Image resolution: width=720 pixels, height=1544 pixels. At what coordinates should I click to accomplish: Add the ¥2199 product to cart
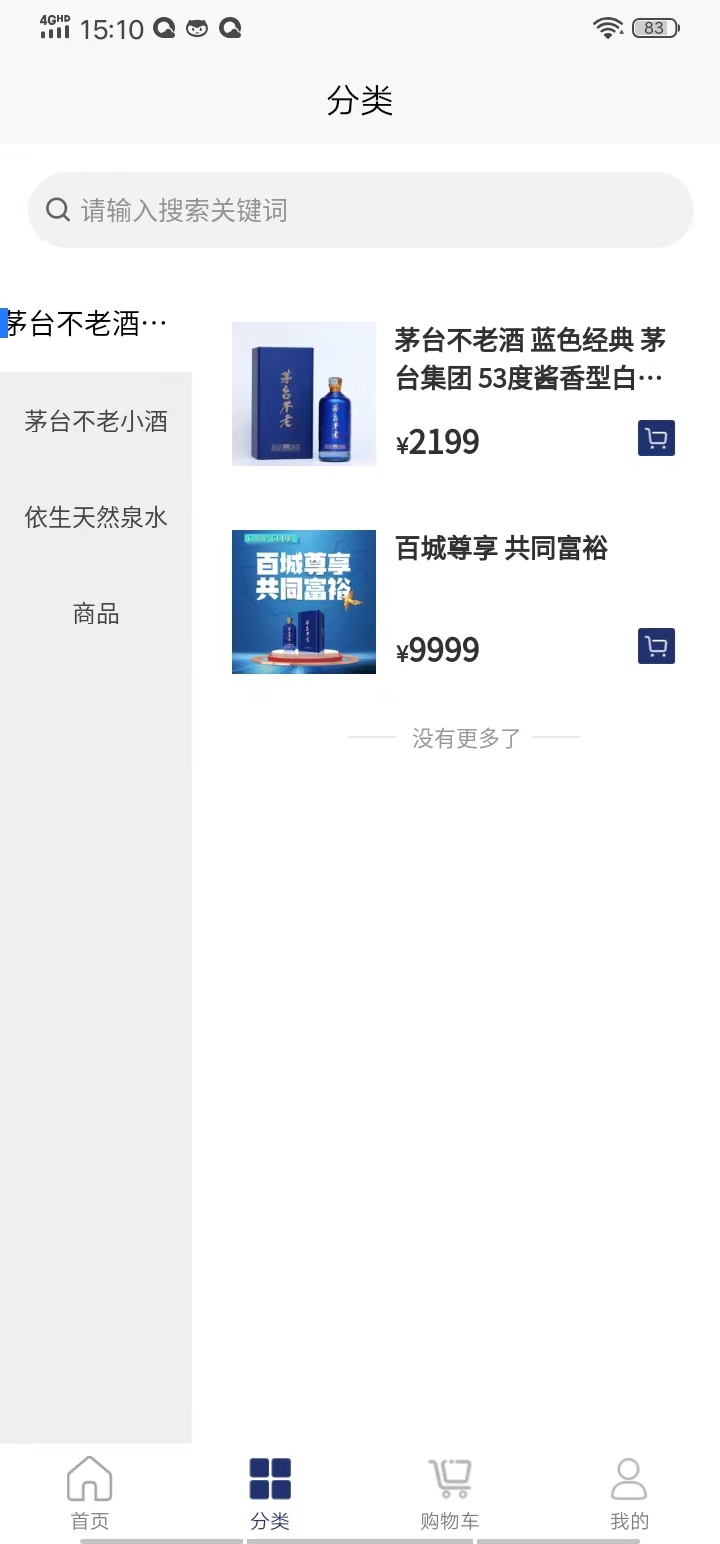(656, 438)
